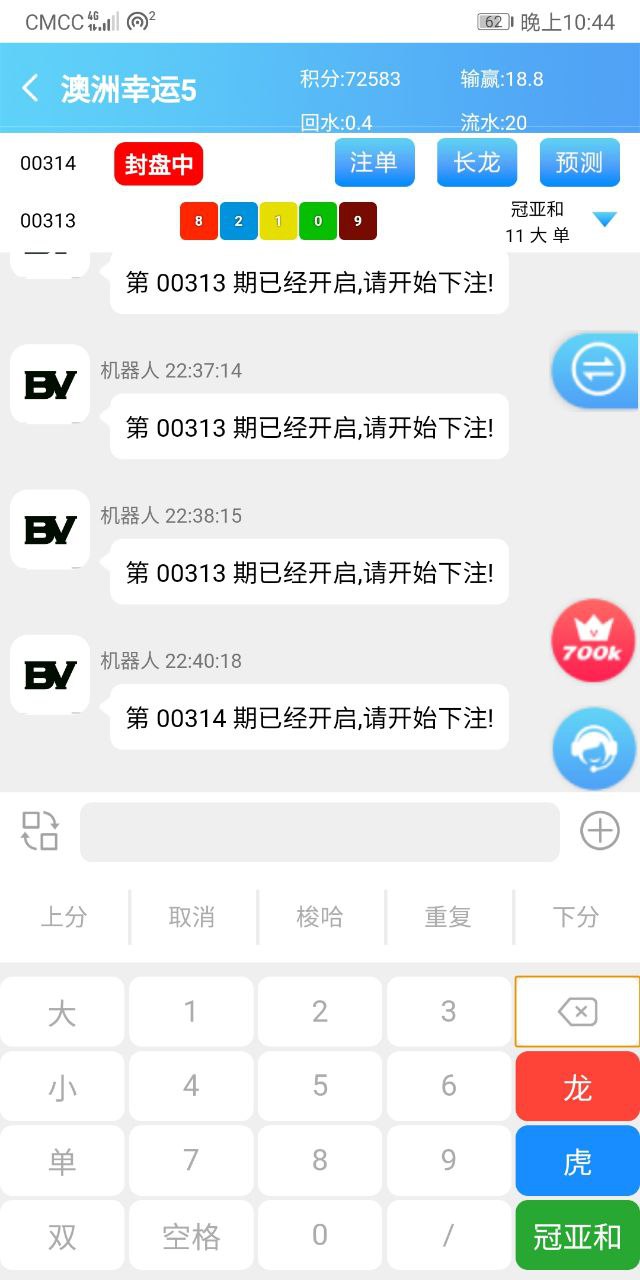The image size is (640, 1280).
Task: Tap the floating switch arrows button
Action: (x=597, y=370)
